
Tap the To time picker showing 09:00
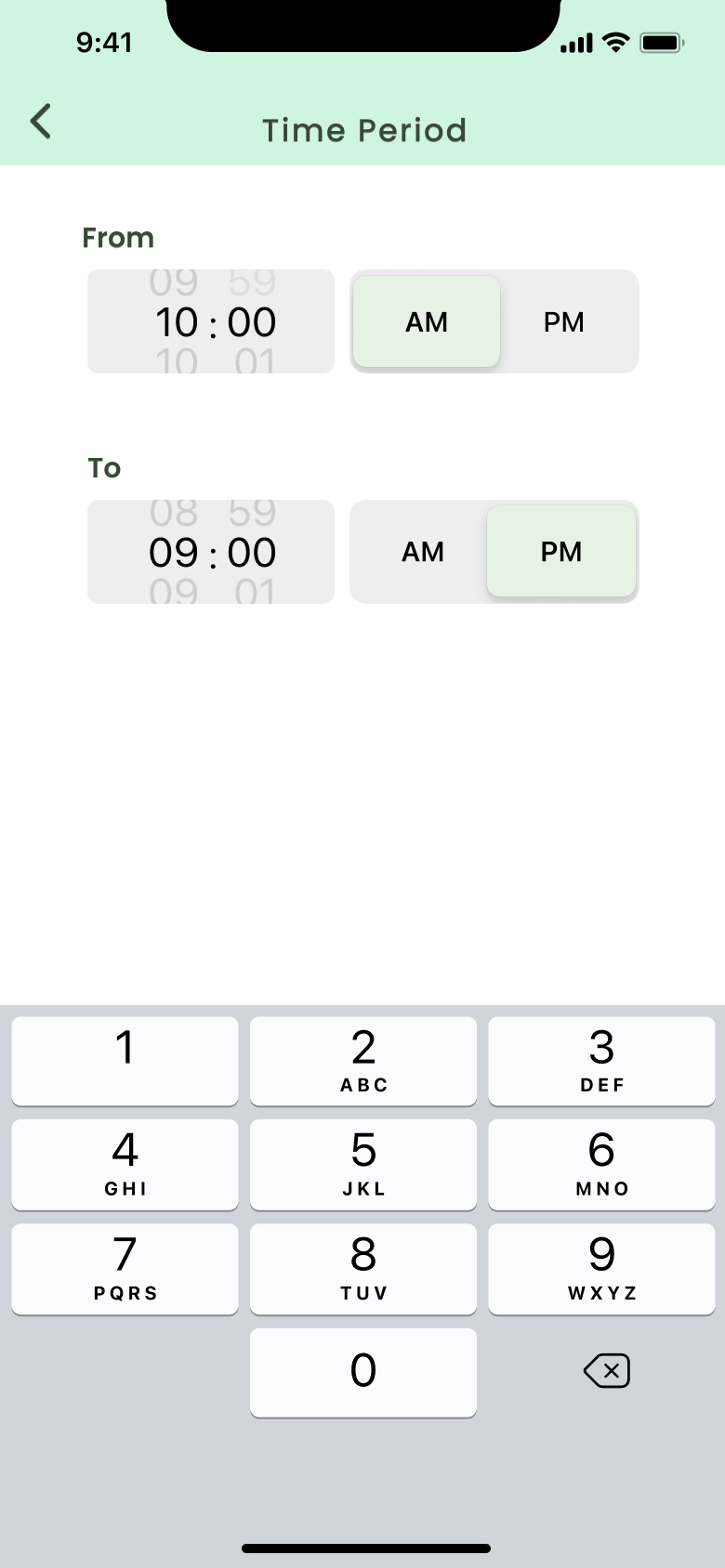(x=211, y=552)
